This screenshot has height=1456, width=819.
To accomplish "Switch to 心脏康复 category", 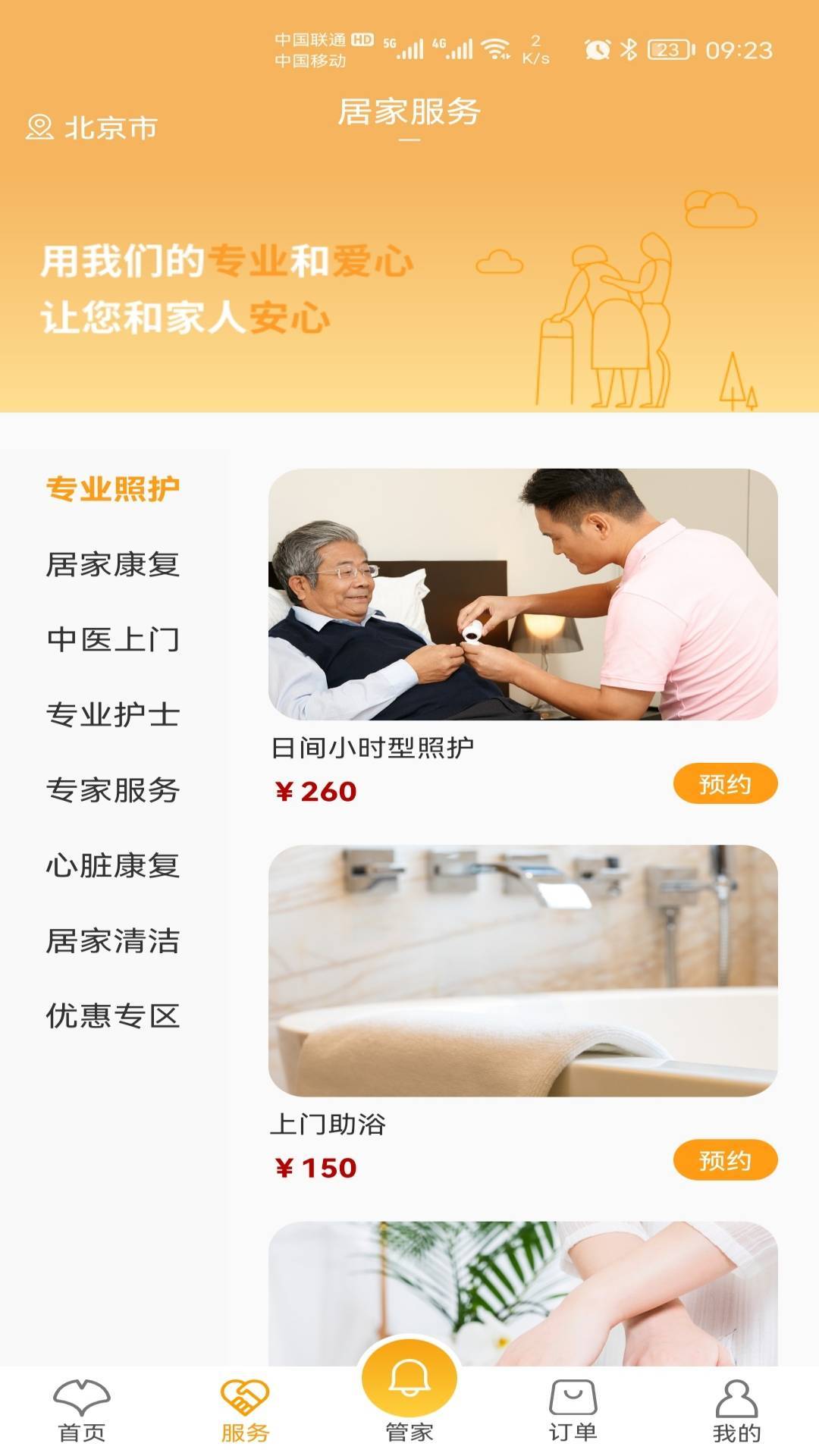I will point(113,865).
